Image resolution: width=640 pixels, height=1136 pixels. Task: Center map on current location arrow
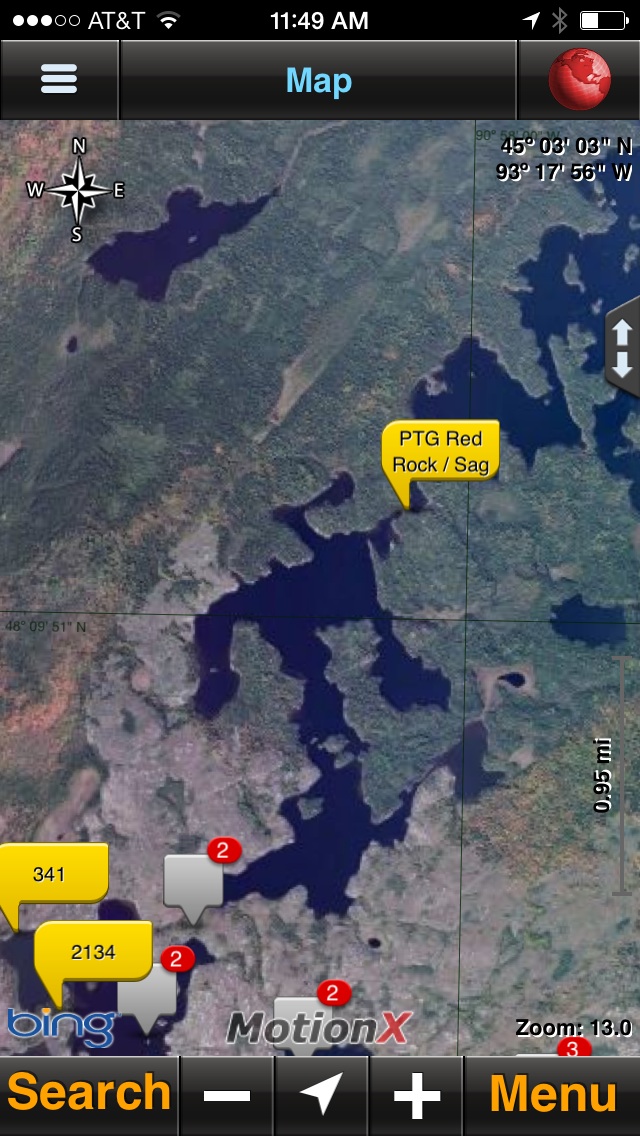(322, 1095)
